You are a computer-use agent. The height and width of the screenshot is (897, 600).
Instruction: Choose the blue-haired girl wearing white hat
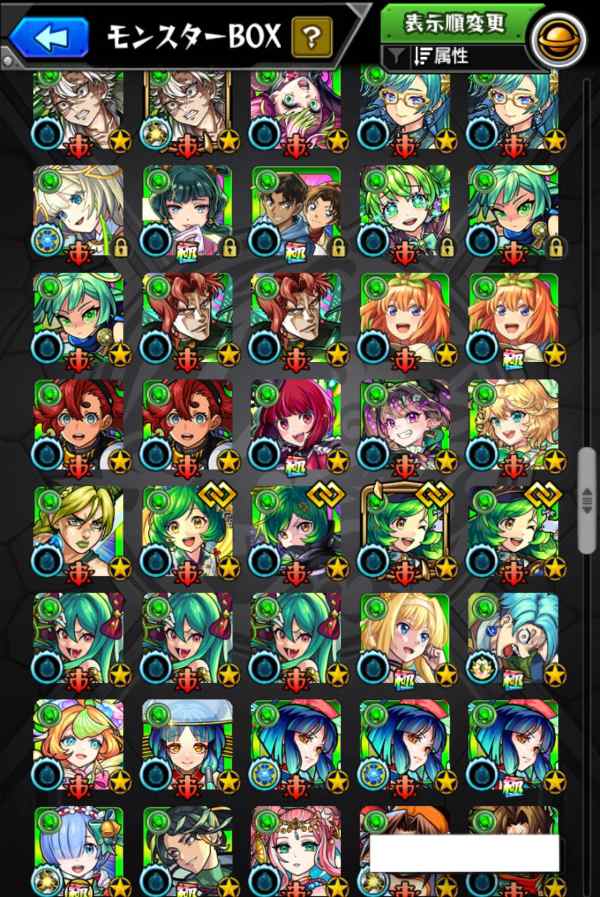187,745
